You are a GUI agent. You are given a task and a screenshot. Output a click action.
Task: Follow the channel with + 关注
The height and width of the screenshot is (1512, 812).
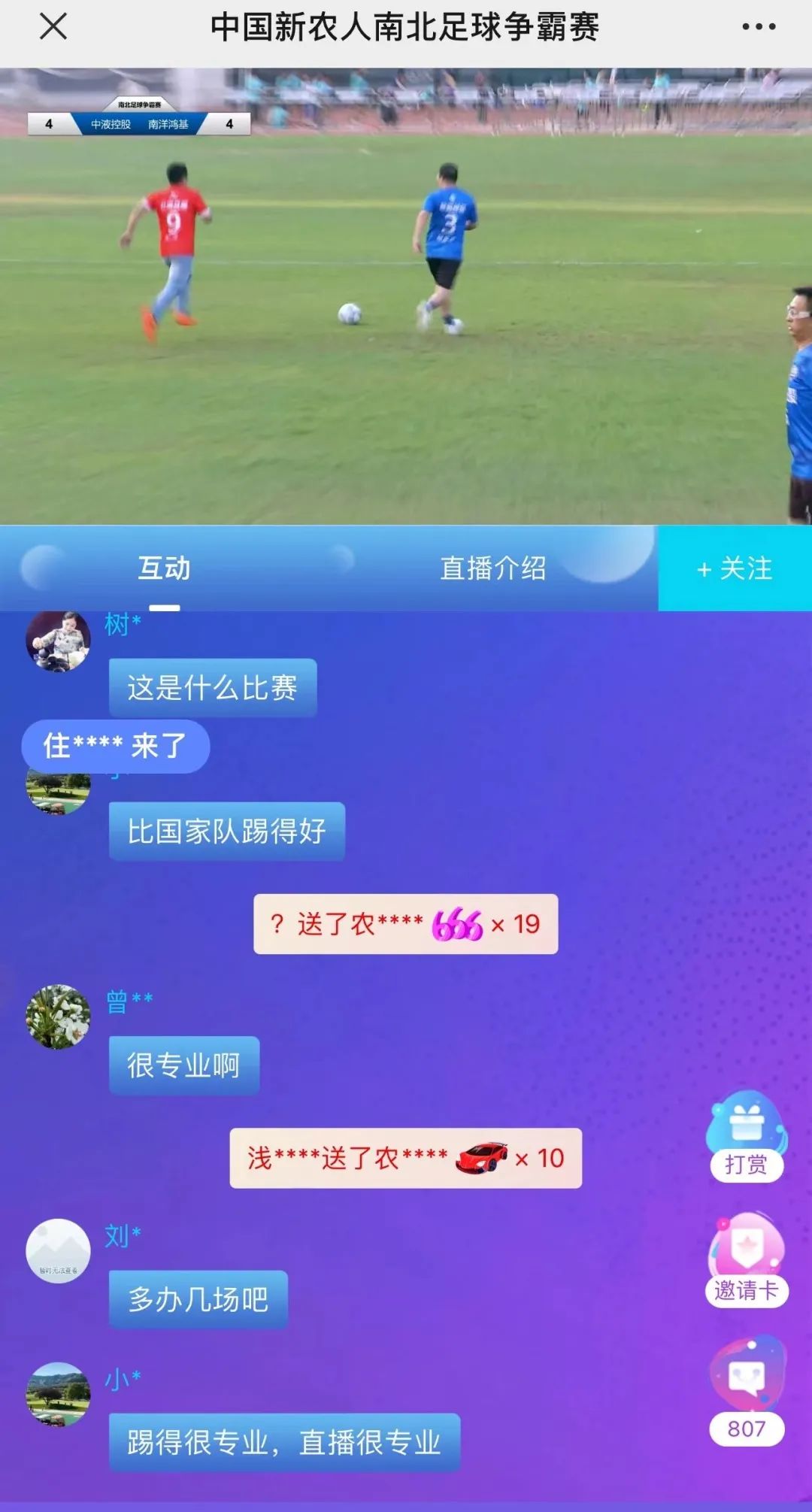pyautogui.click(x=735, y=568)
